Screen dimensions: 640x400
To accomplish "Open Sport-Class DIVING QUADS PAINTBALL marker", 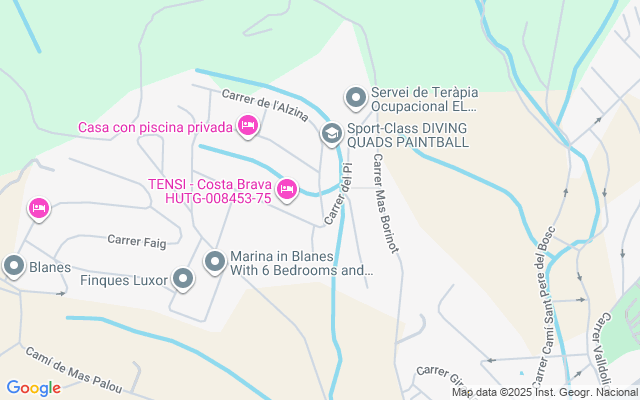I will (331, 133).
